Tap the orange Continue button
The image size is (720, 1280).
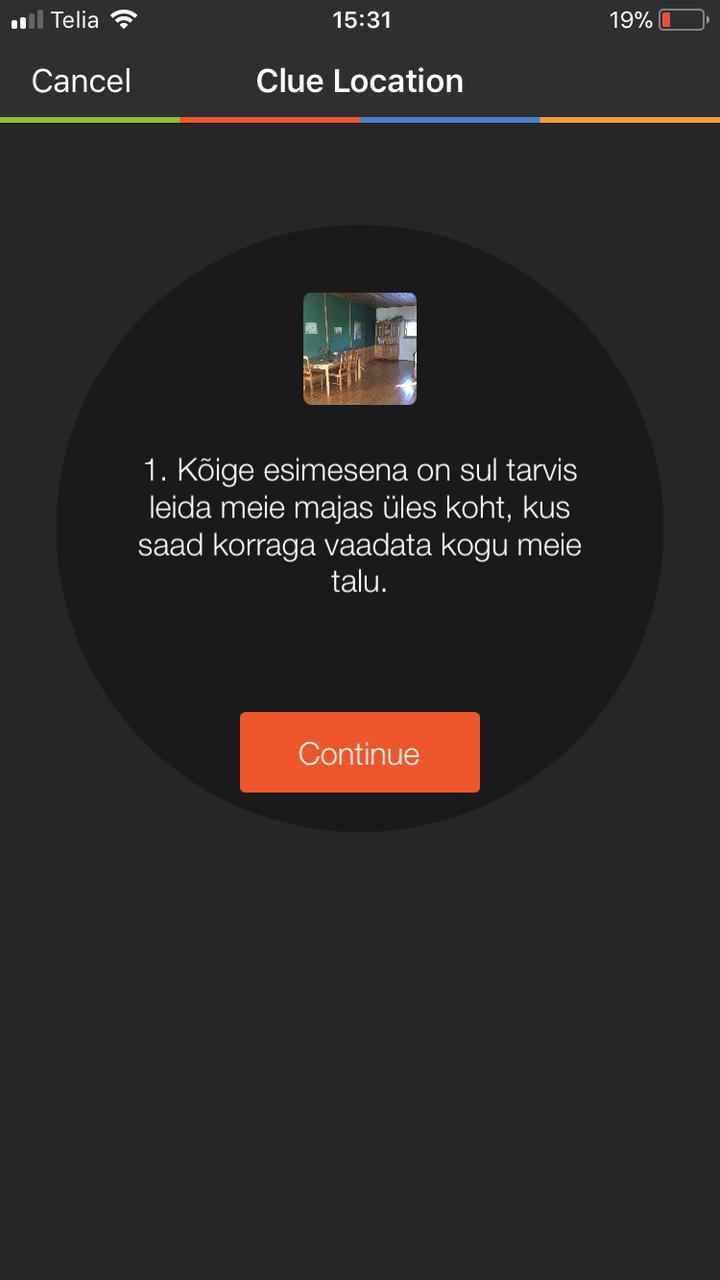point(359,752)
